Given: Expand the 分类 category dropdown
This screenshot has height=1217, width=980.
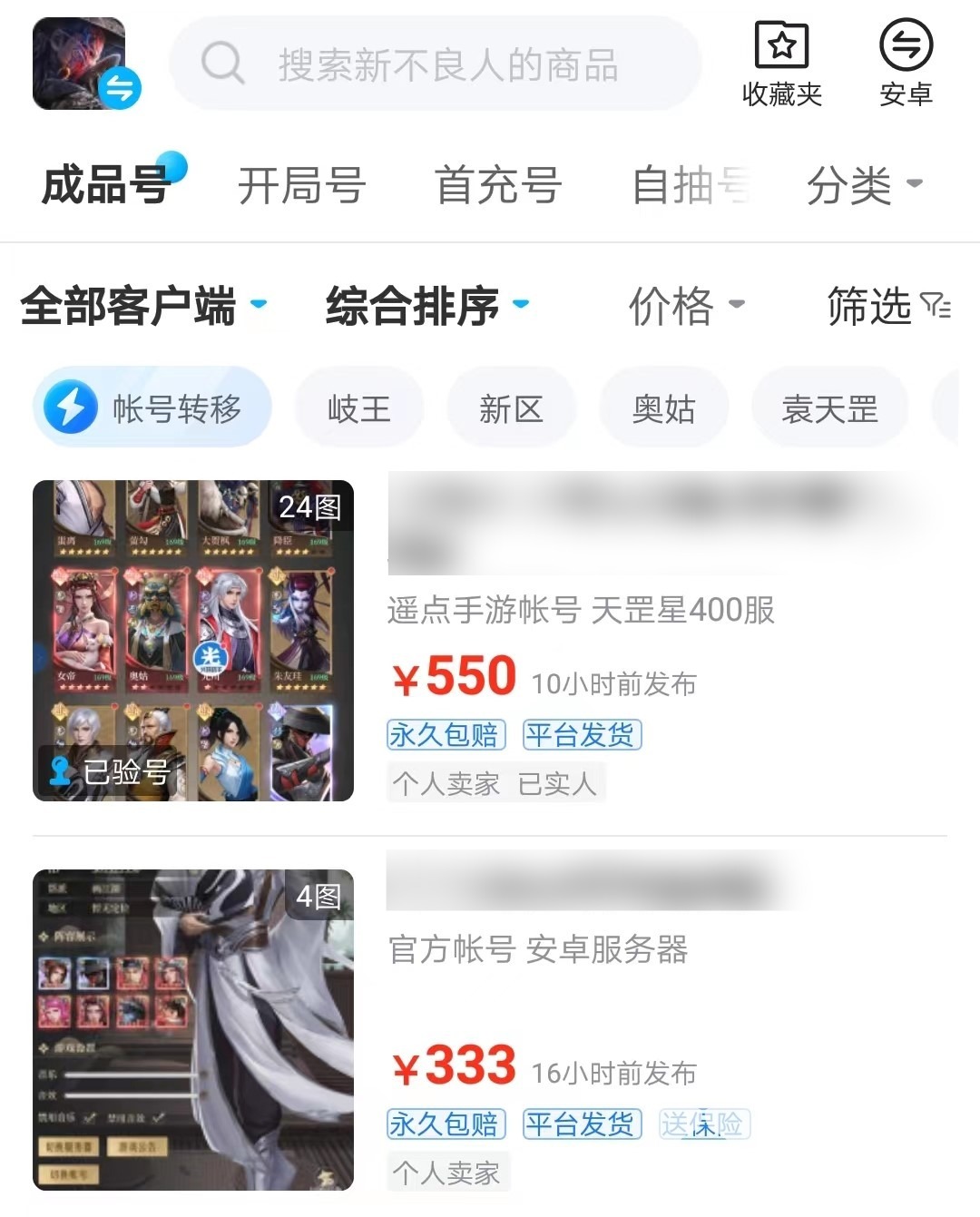Looking at the screenshot, I should pos(863,185).
